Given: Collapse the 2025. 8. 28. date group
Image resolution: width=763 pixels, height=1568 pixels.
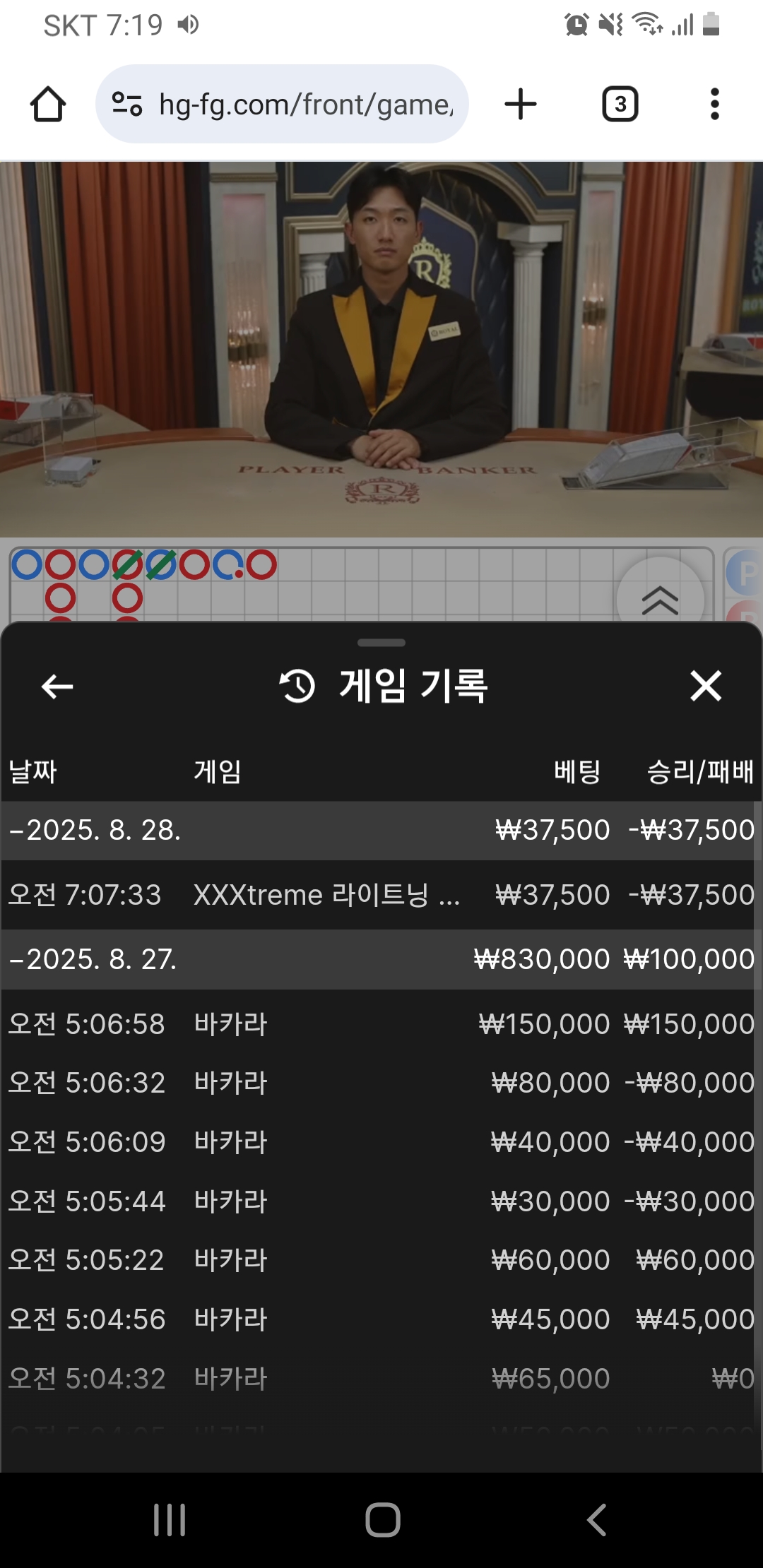Looking at the screenshot, I should 95,830.
